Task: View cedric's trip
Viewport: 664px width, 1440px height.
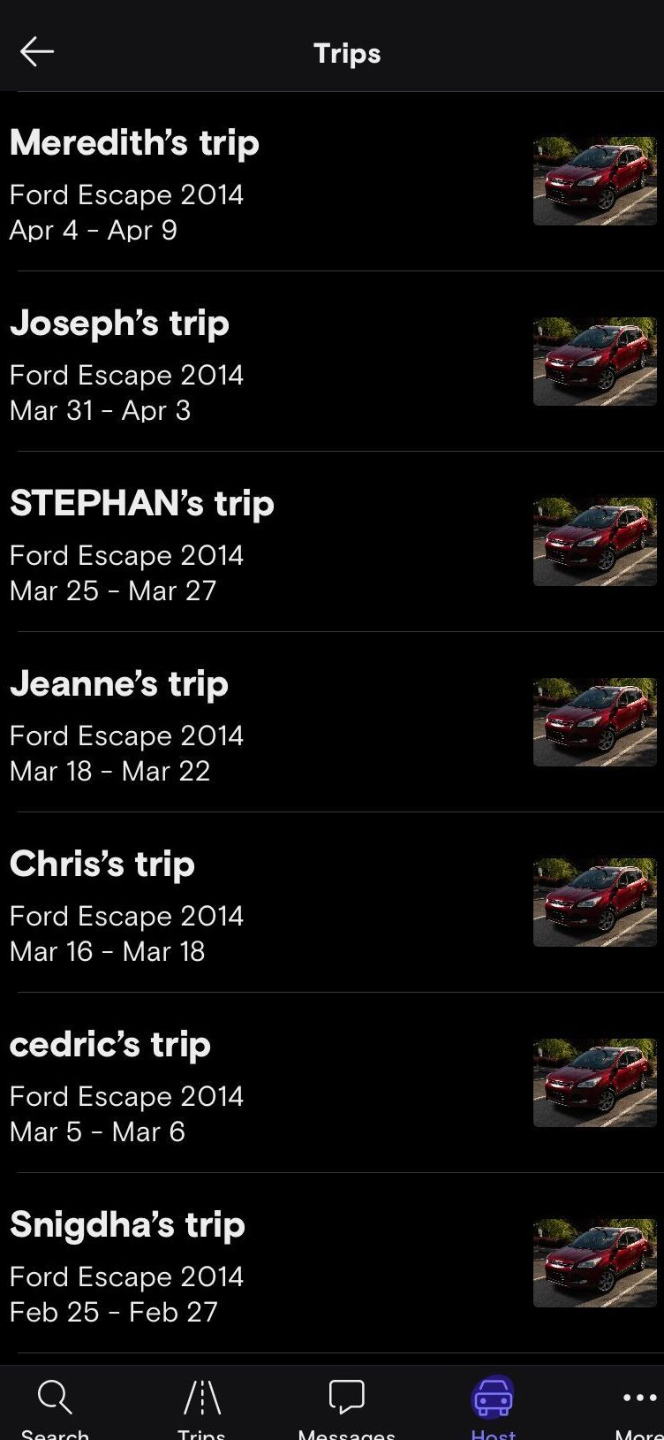Action: pyautogui.click(x=110, y=1044)
